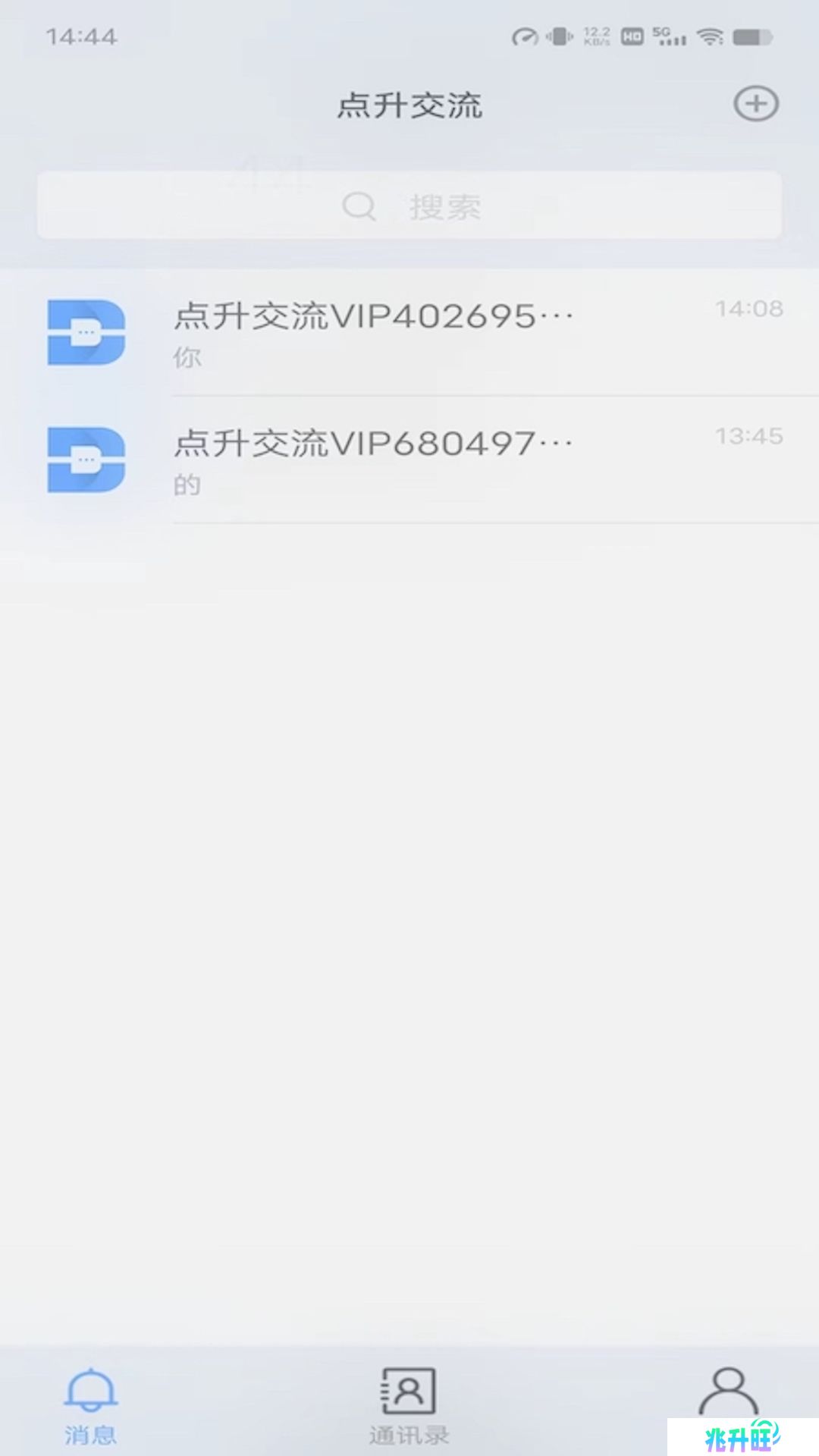The image size is (819, 1456).
Task: Open the 搜索 search box
Action: coord(409,206)
